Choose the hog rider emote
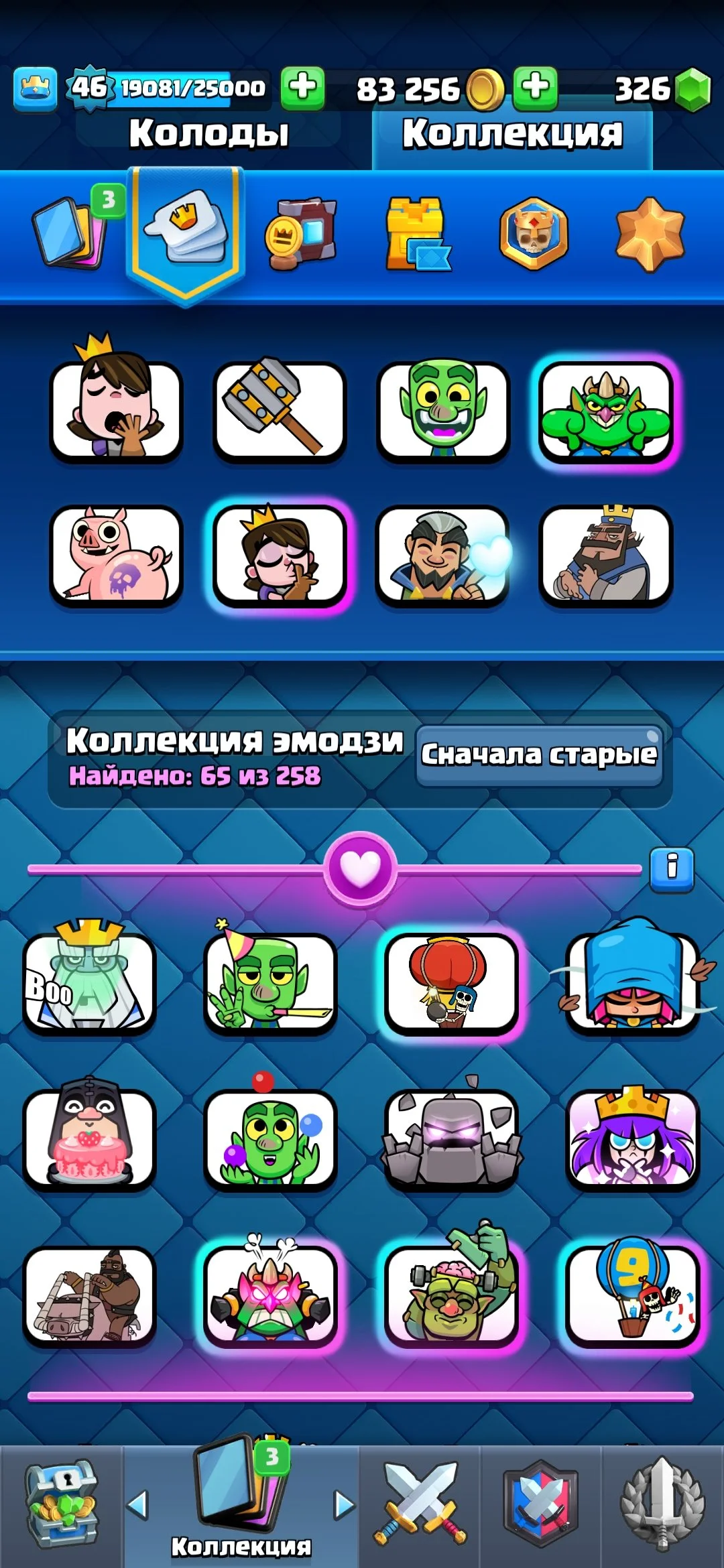Viewport: 724px width, 1568px height. point(89,1295)
